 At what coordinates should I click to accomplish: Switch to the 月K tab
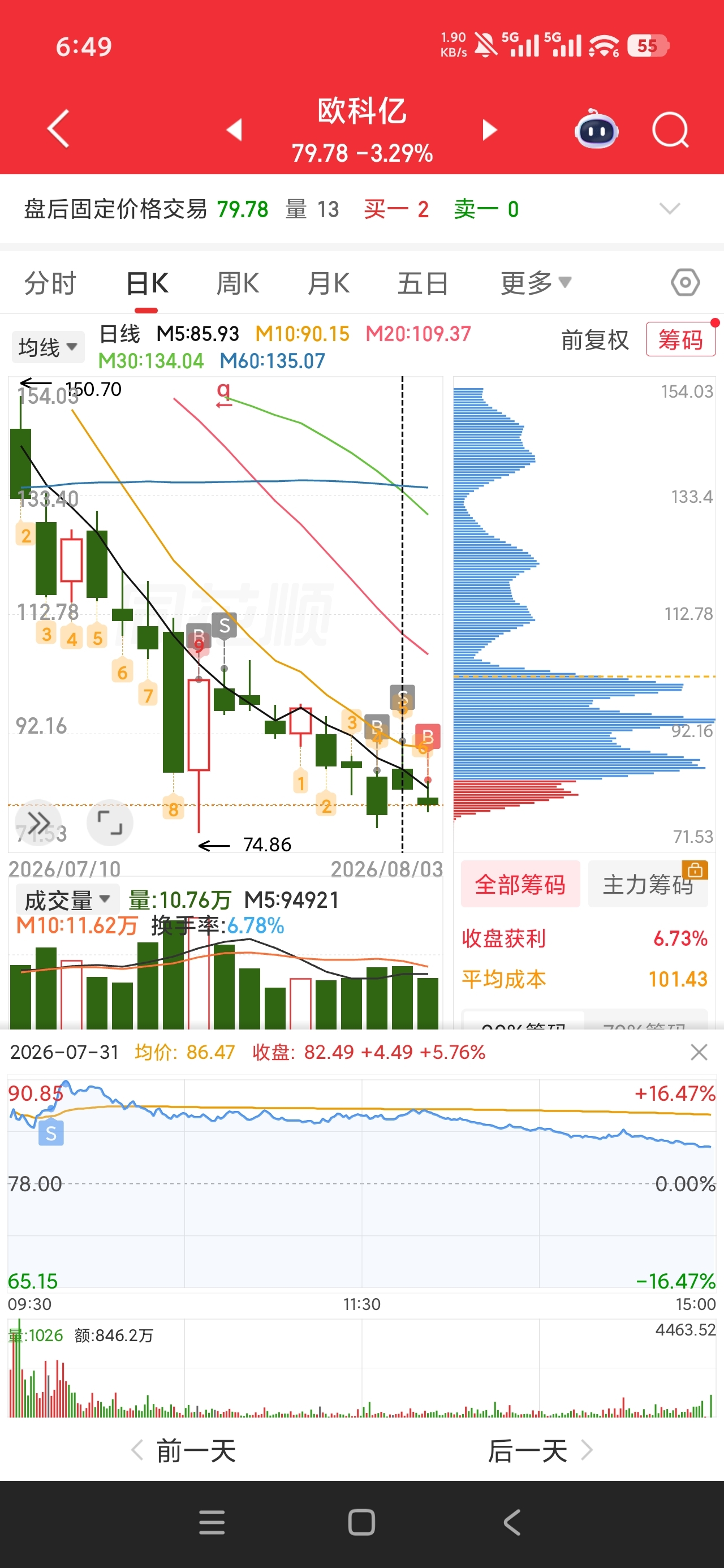pyautogui.click(x=328, y=283)
